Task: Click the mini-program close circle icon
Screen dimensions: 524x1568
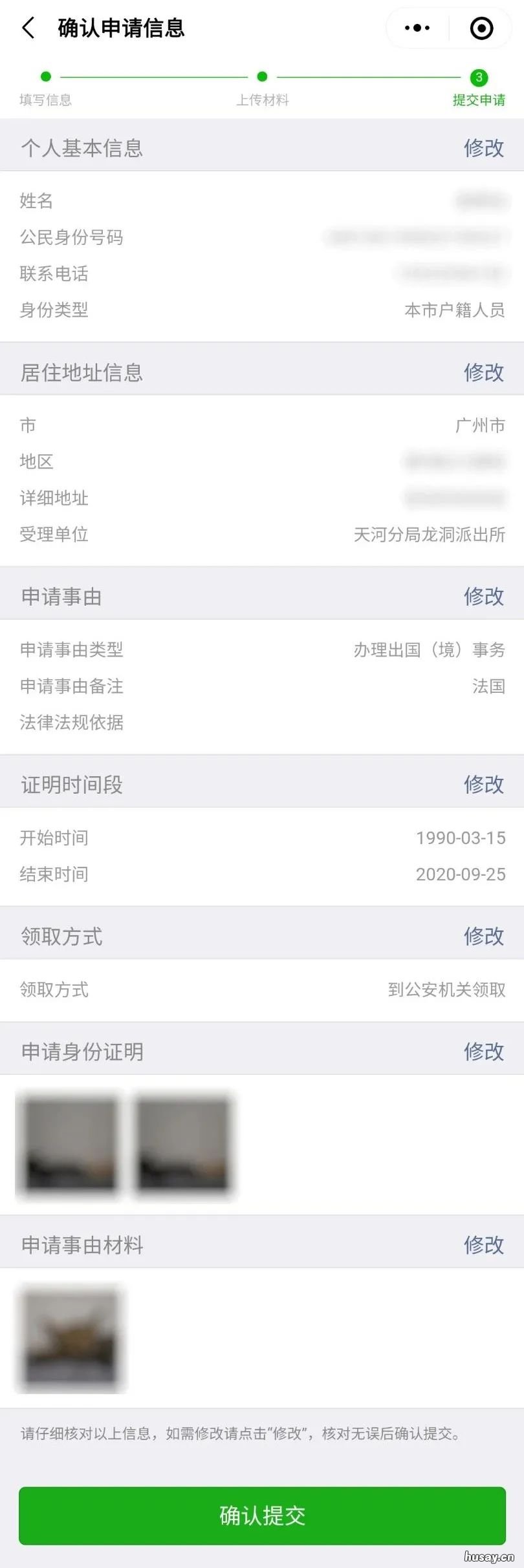Action: click(x=480, y=28)
